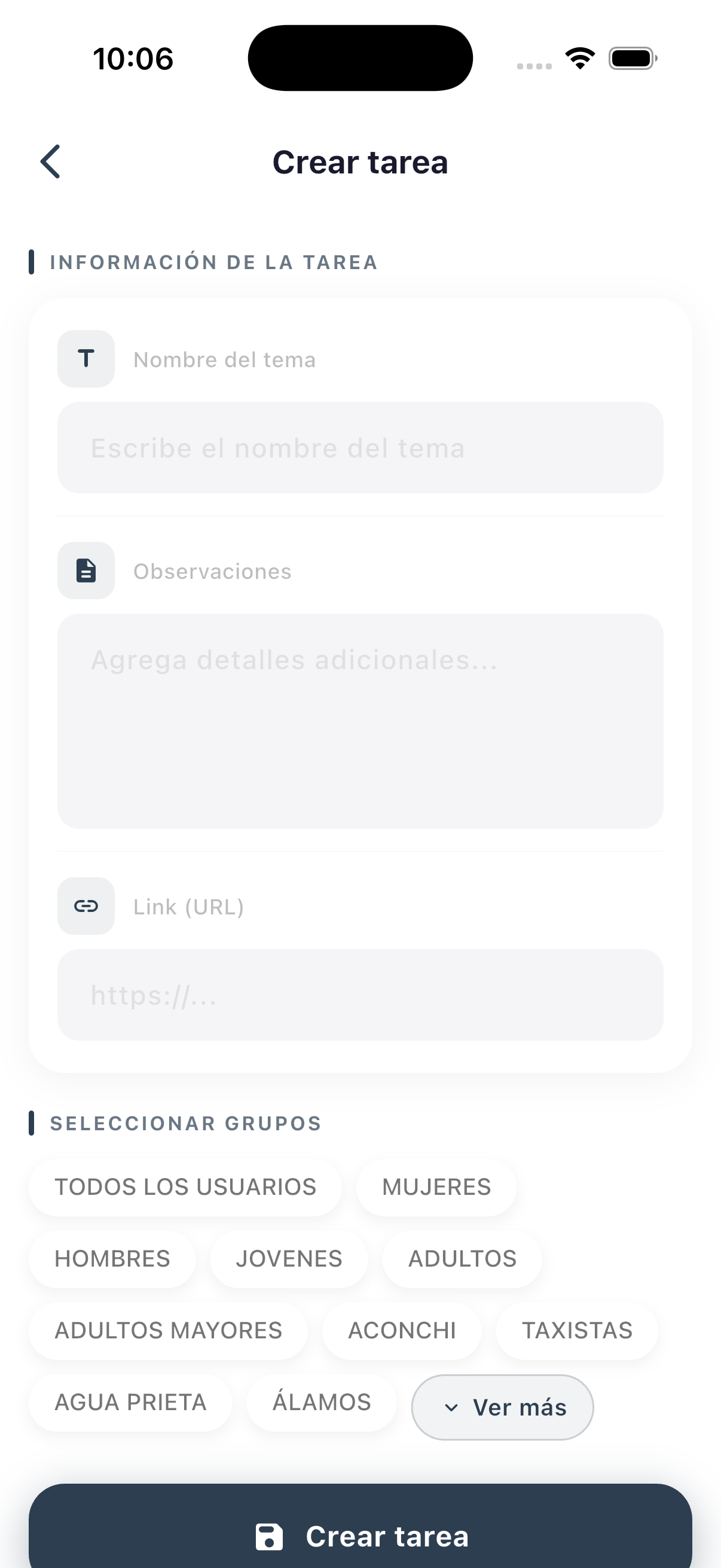Tap the Crear tarea title header
Screen dimensions: 721x1568
pyautogui.click(x=360, y=162)
